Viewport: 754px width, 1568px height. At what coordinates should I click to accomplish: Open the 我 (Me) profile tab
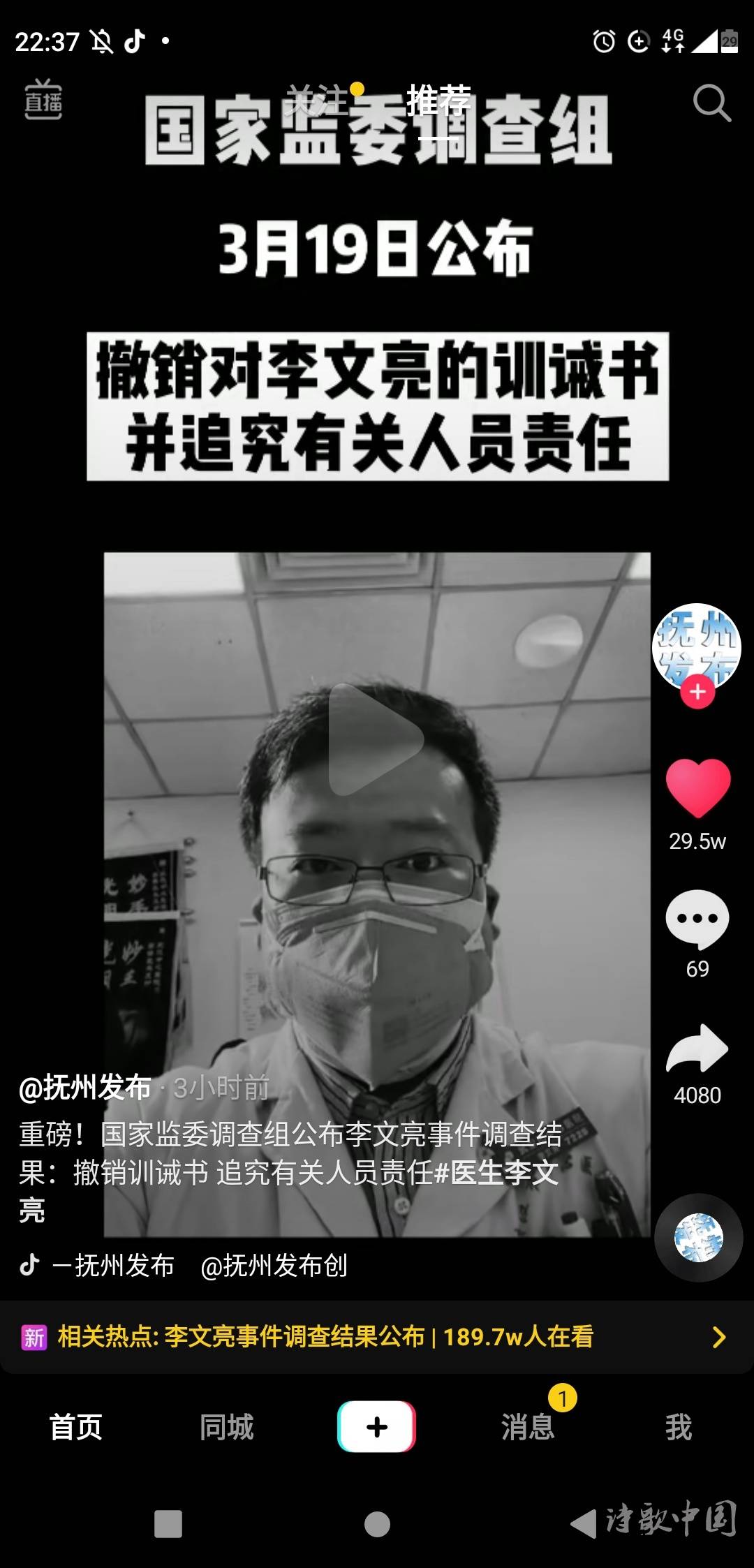click(x=678, y=1427)
